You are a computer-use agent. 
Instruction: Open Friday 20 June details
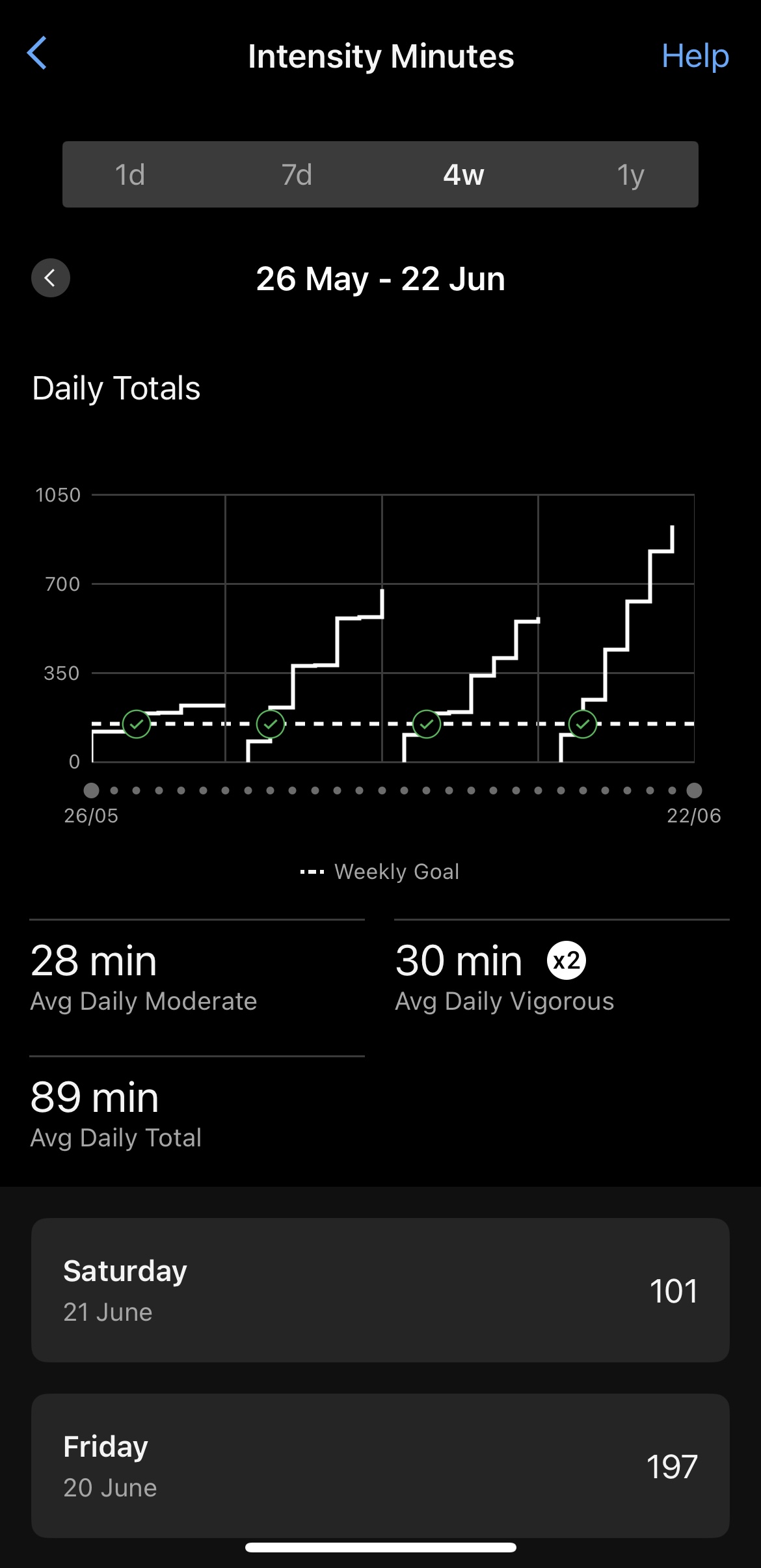tap(380, 1466)
